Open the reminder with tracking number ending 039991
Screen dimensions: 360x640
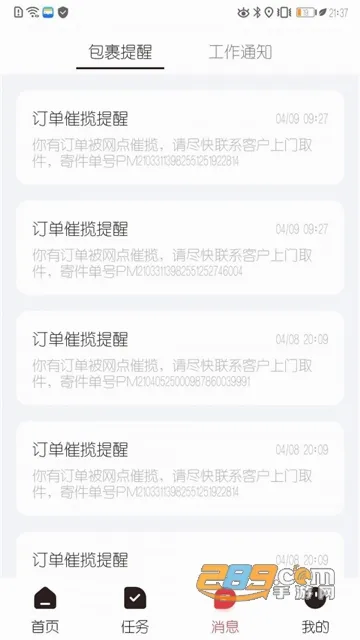(x=180, y=358)
